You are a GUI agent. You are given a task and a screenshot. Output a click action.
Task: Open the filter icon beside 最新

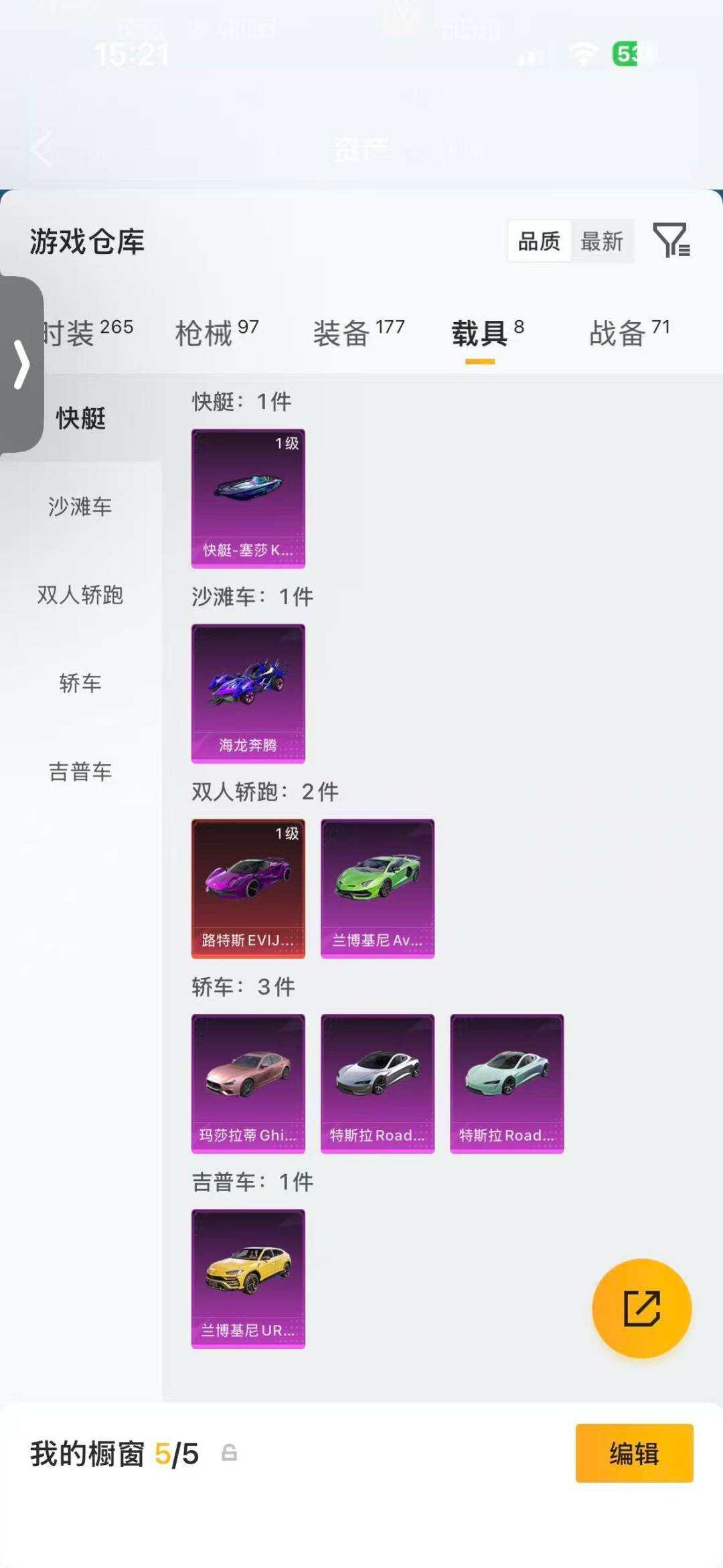tap(671, 240)
